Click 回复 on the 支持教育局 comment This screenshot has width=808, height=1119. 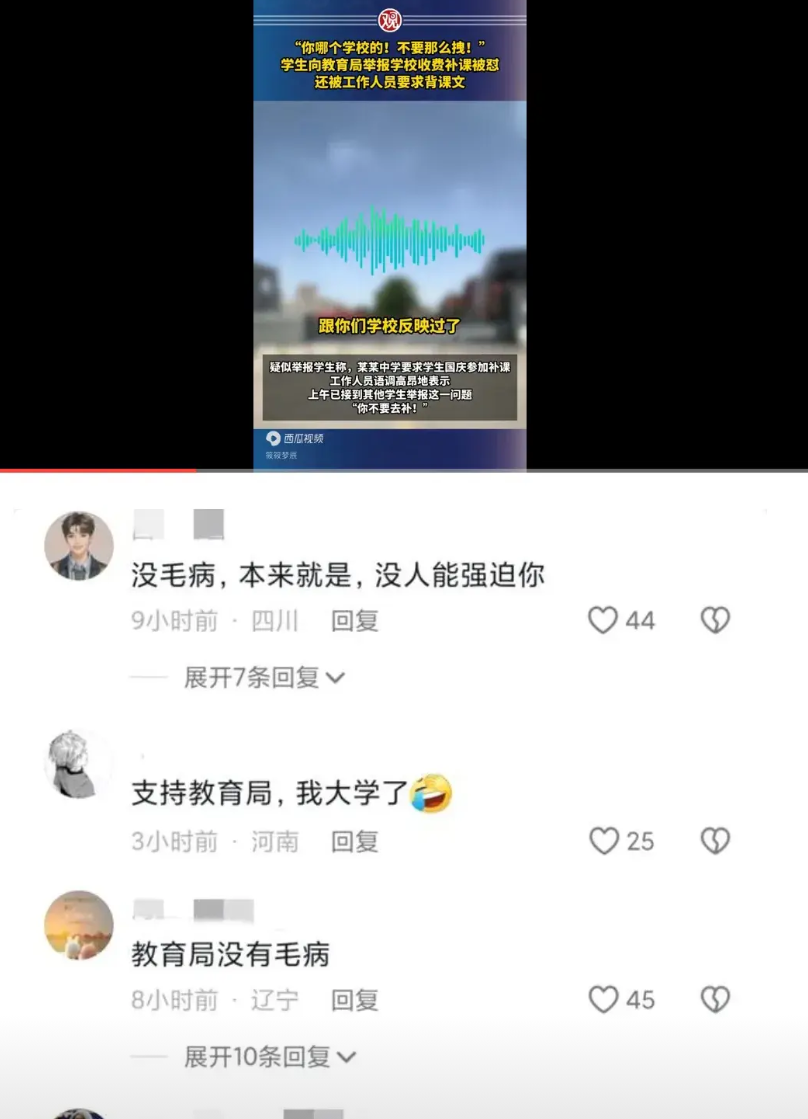click(354, 841)
